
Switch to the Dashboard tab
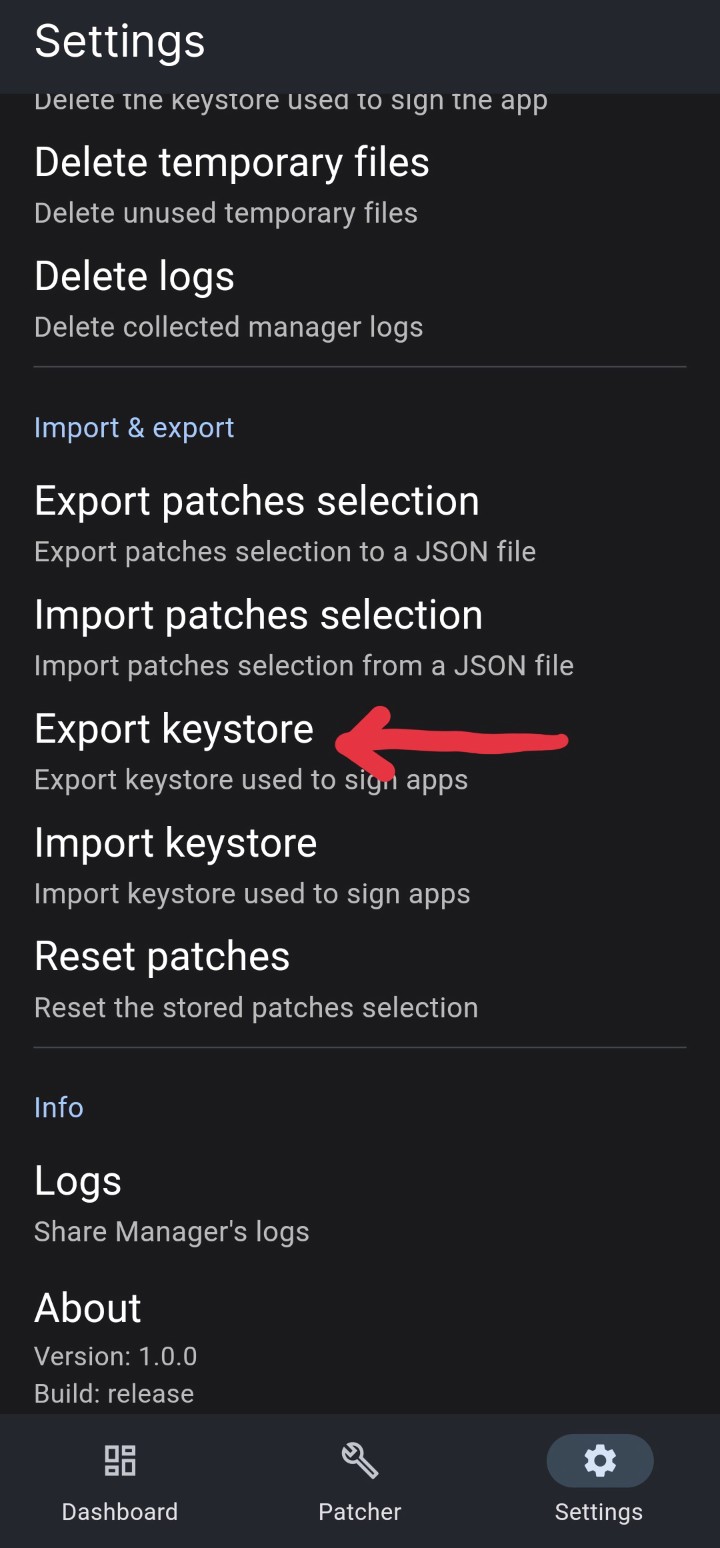[119, 1480]
